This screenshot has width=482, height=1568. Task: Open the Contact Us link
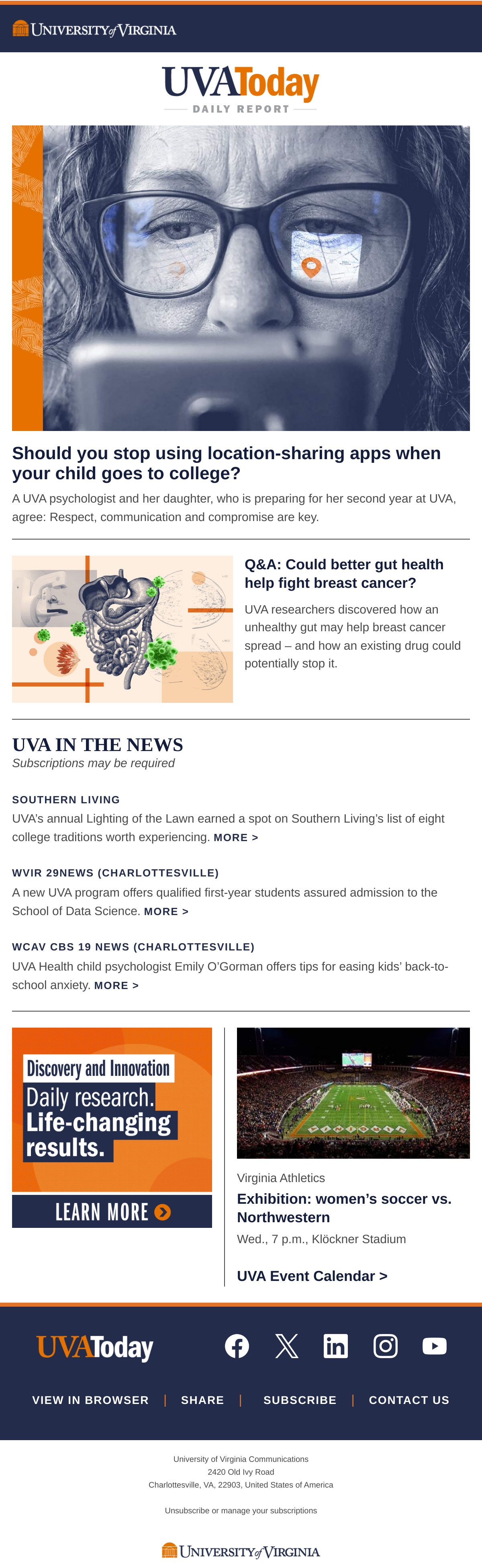pyautogui.click(x=409, y=1400)
